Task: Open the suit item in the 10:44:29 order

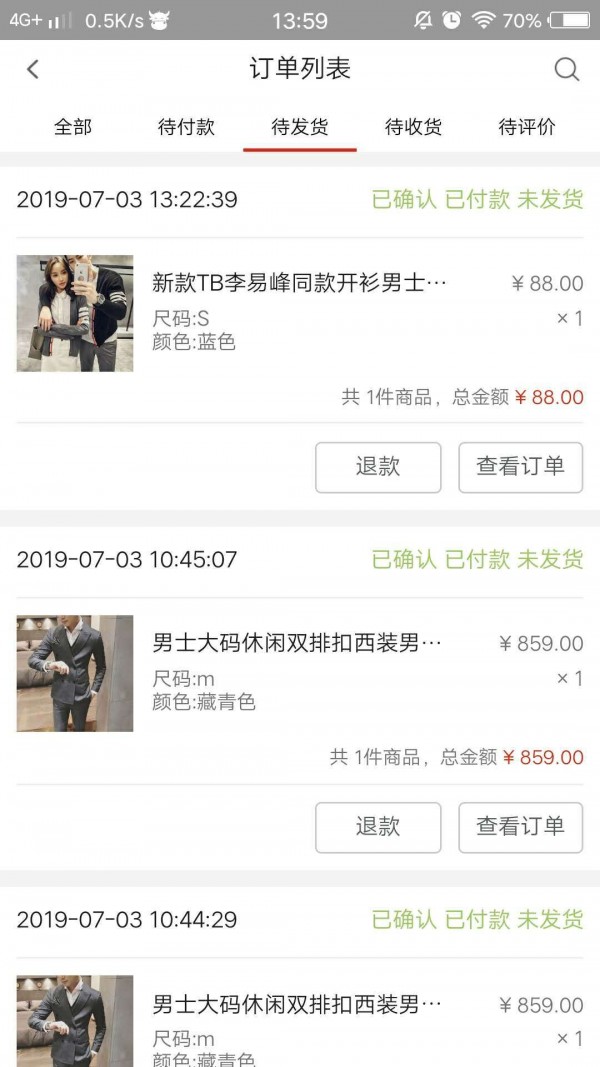Action: pyautogui.click(x=75, y=1020)
